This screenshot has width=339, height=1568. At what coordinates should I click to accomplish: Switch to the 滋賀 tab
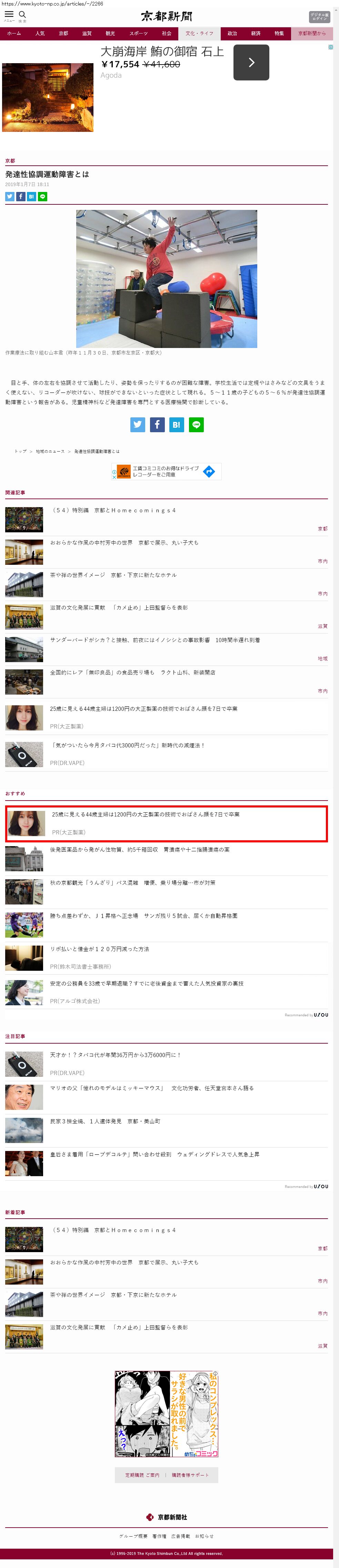pos(87,33)
